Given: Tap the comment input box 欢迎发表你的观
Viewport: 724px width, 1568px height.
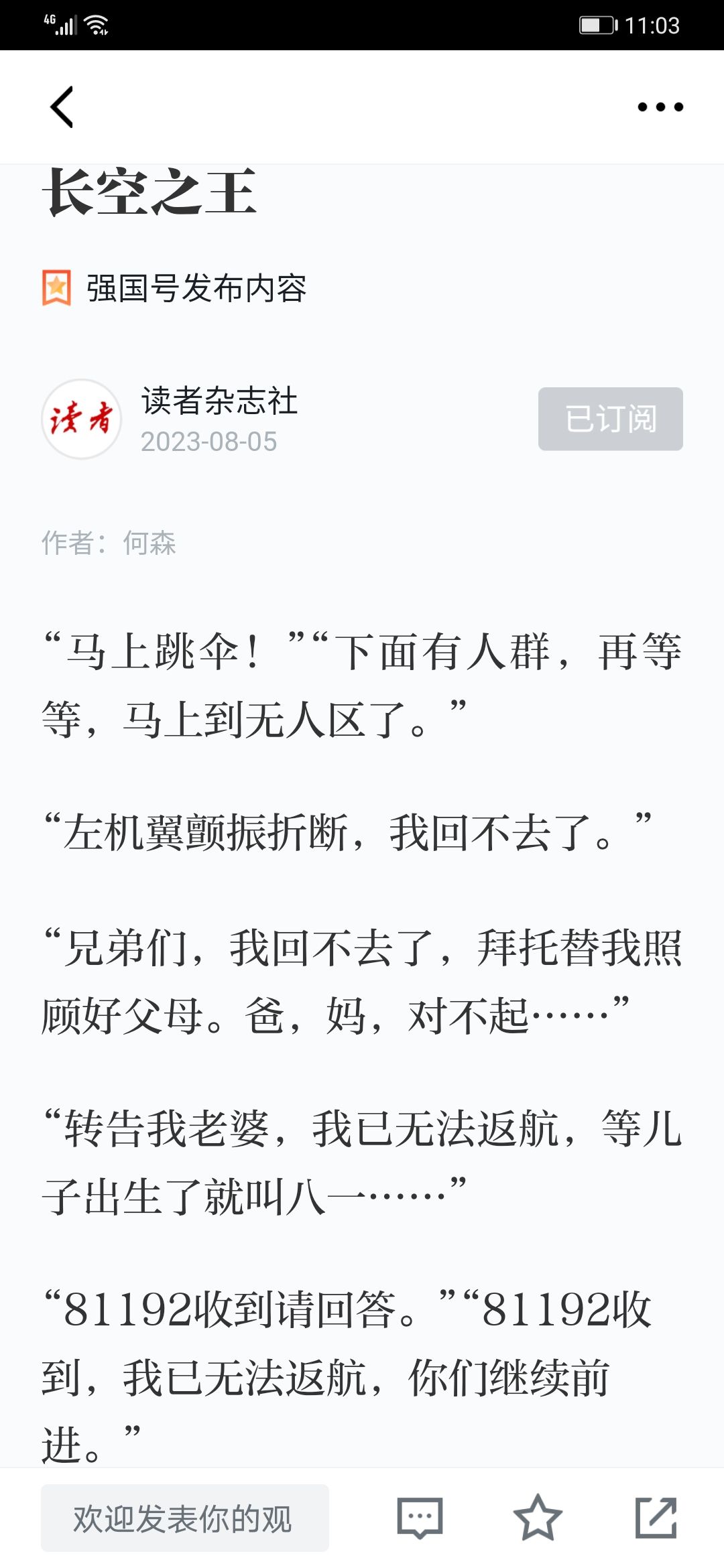Looking at the screenshot, I should [184, 1518].
